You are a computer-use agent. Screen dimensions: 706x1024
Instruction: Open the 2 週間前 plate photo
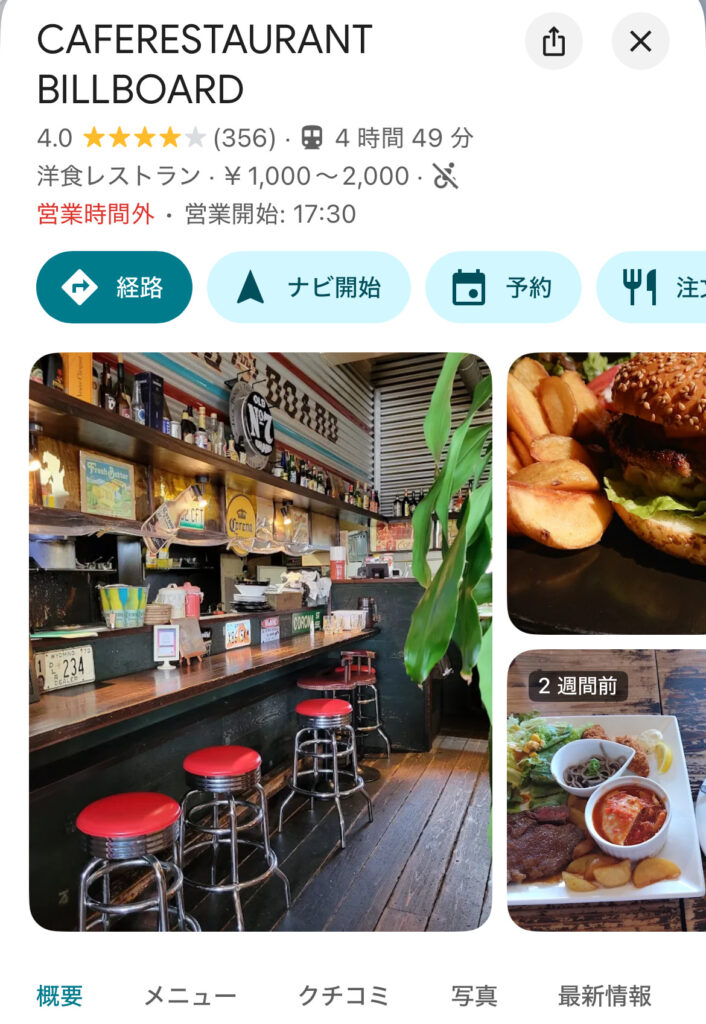tap(607, 790)
